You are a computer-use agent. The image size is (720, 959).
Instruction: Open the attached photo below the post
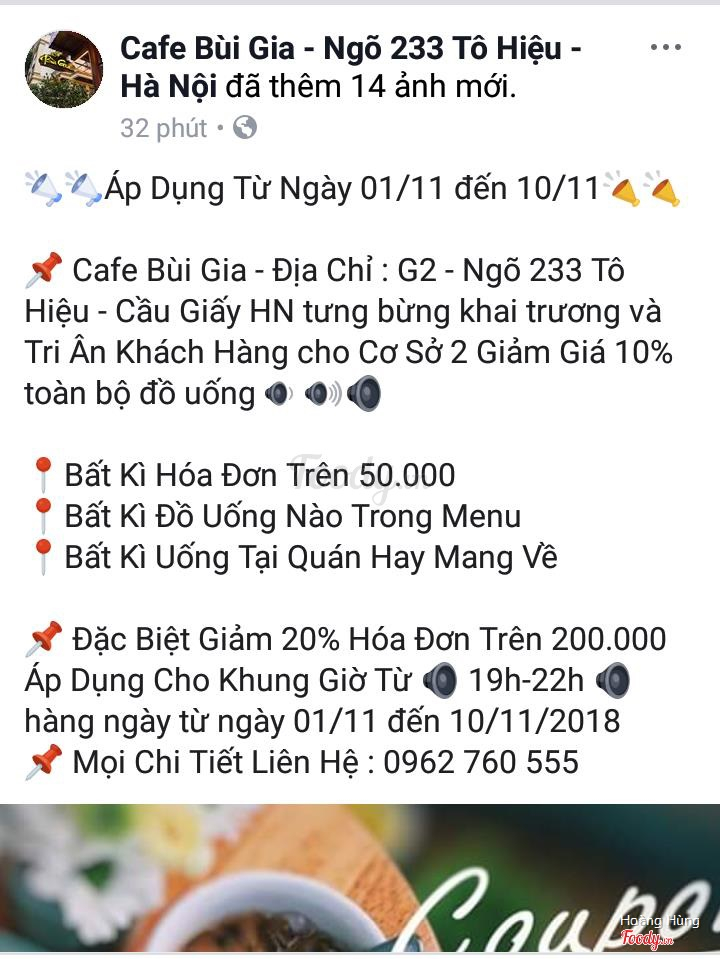coord(360,880)
